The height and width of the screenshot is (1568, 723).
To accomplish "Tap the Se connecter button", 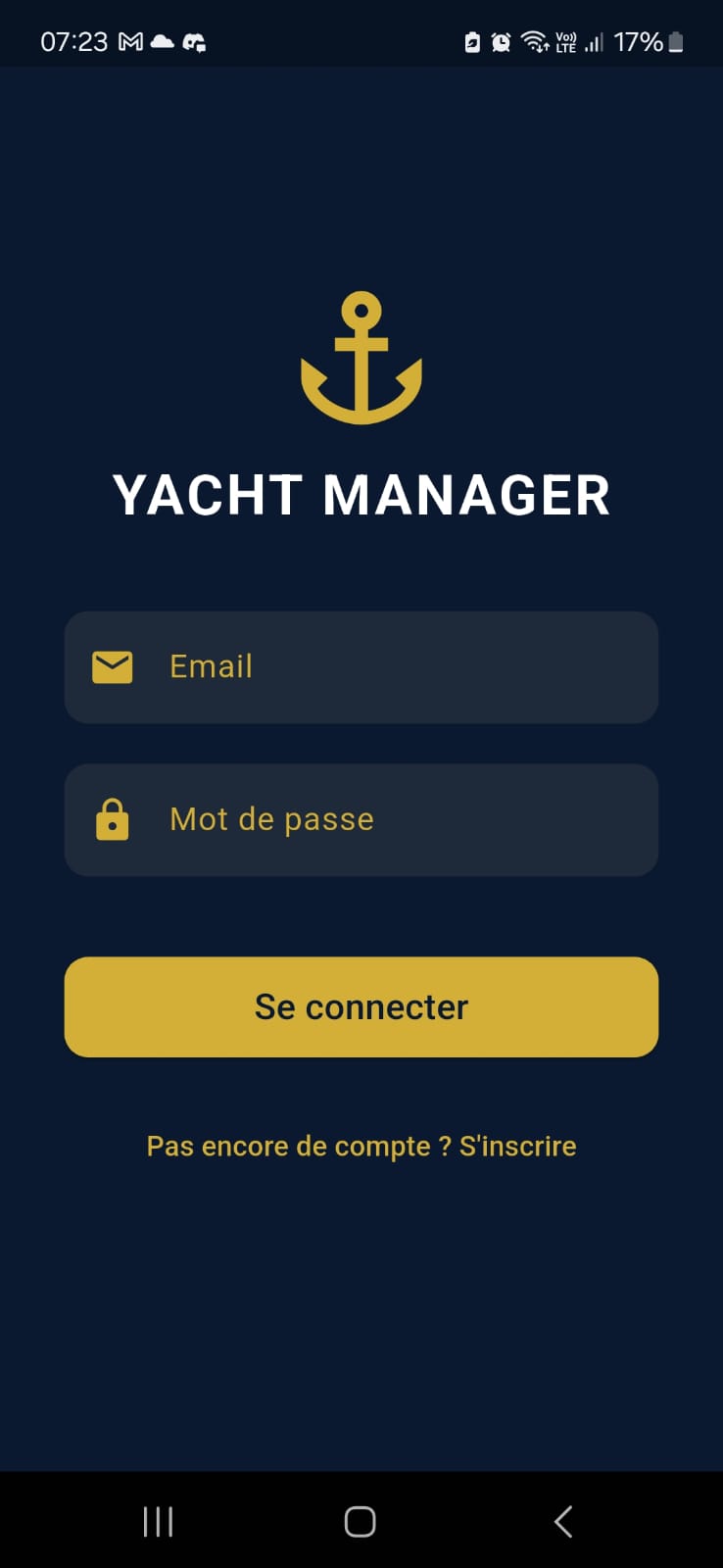I will (x=361, y=1006).
